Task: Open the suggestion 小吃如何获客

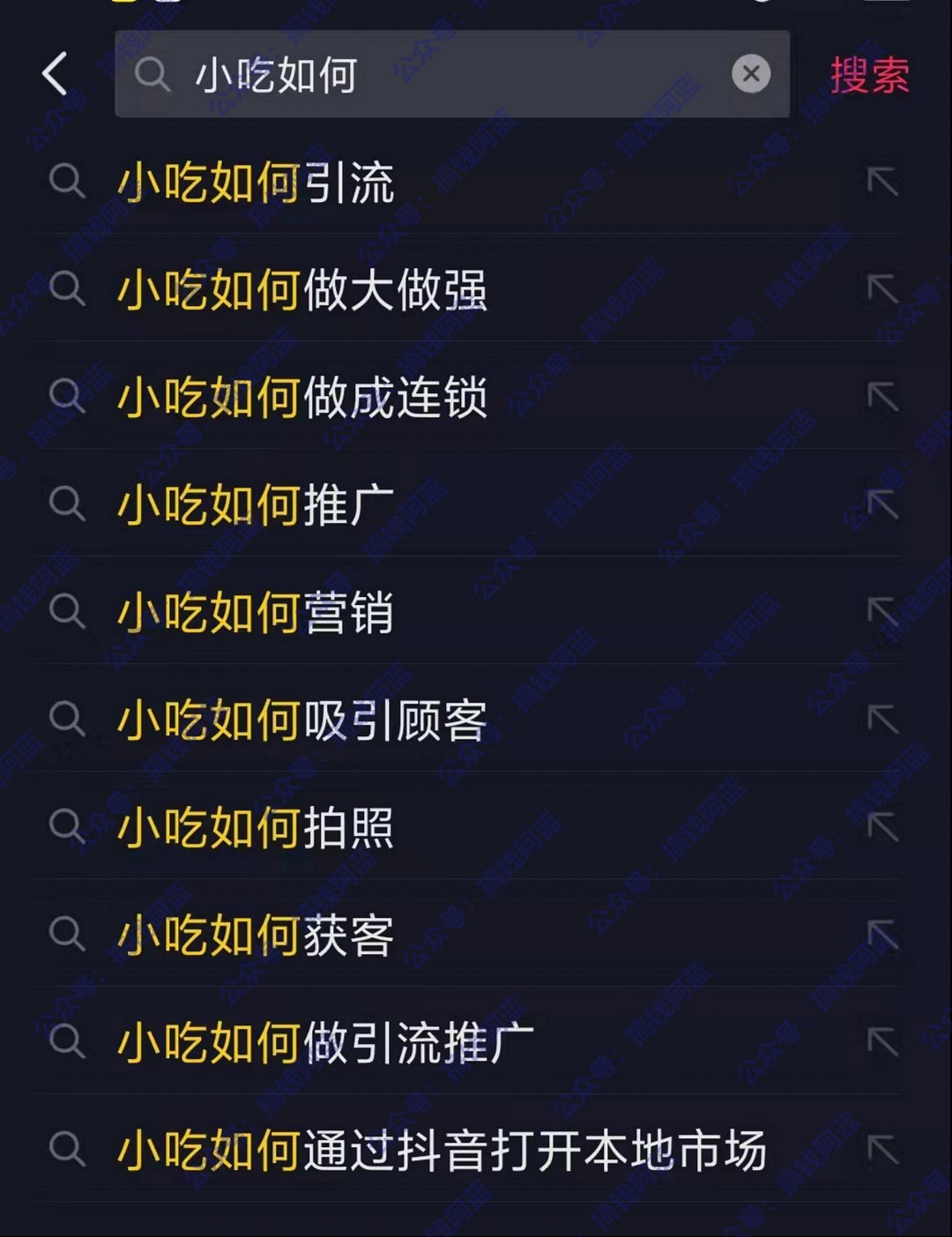Action: tap(256, 933)
